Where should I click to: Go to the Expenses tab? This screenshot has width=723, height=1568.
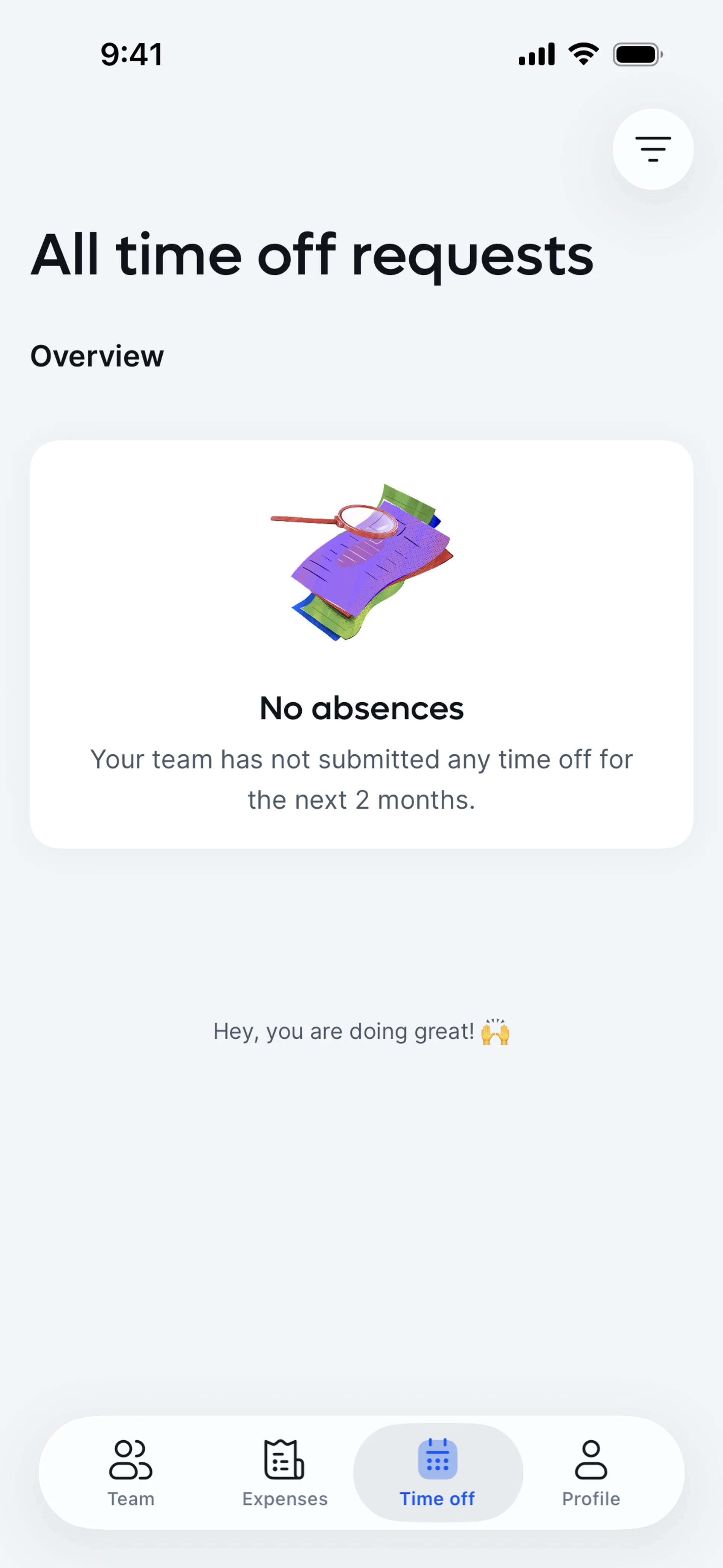284,1472
